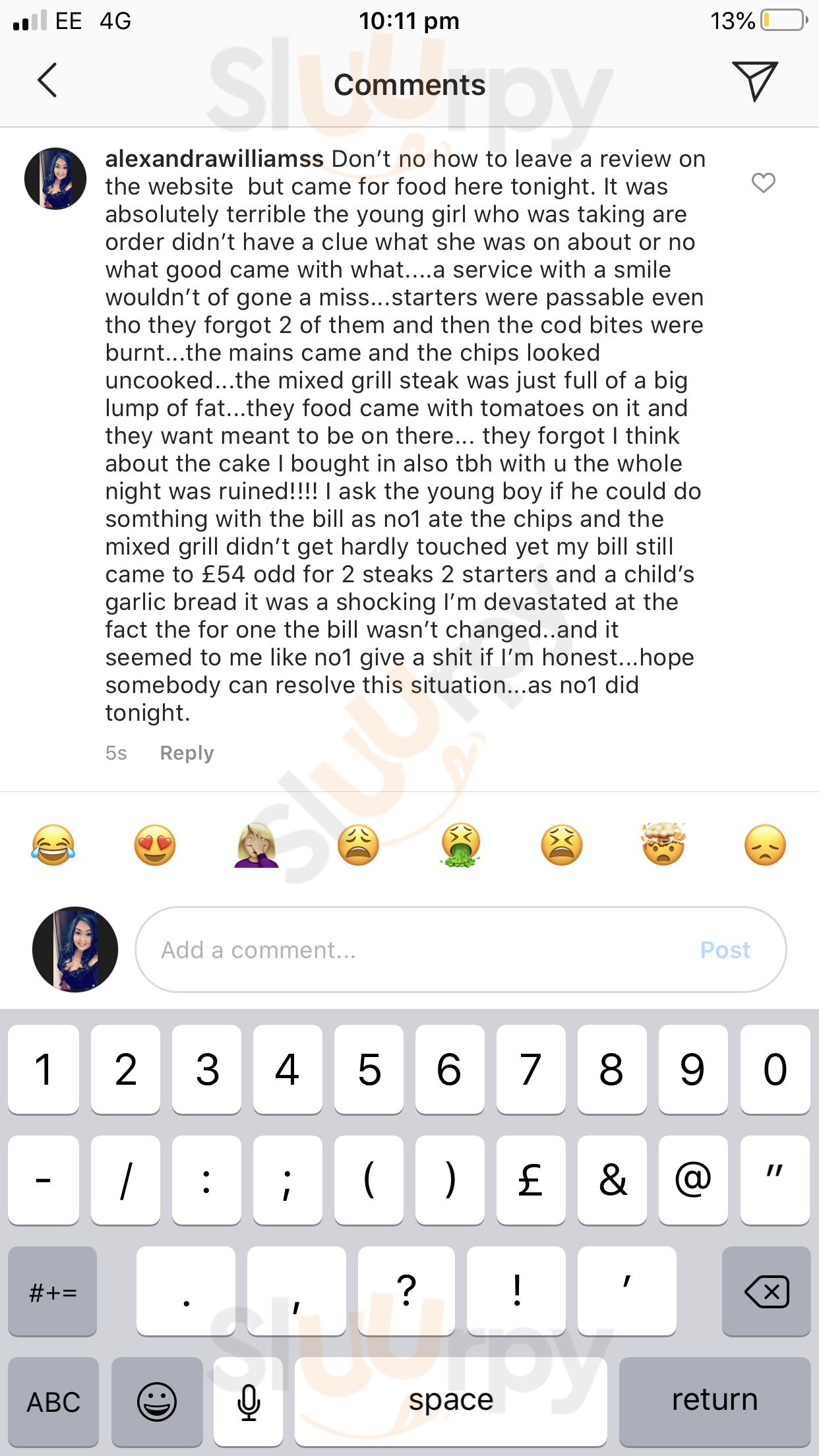Open alexandrawilliamss profile from username
Screen dimensions: 819x1456
[214, 159]
